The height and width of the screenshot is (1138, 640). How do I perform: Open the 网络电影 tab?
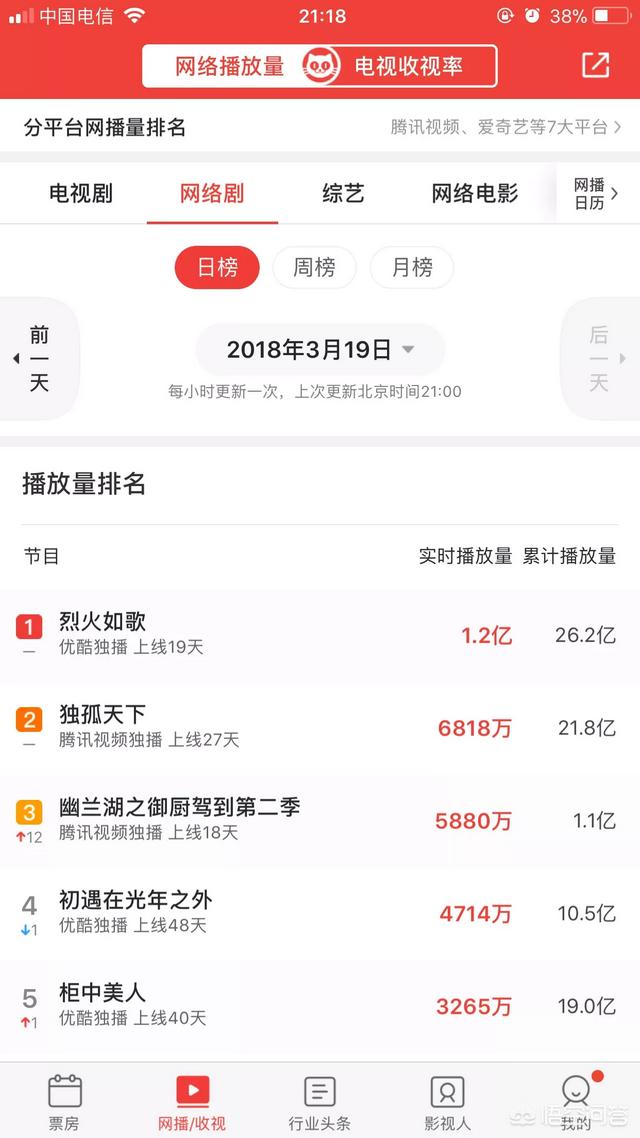click(x=475, y=194)
